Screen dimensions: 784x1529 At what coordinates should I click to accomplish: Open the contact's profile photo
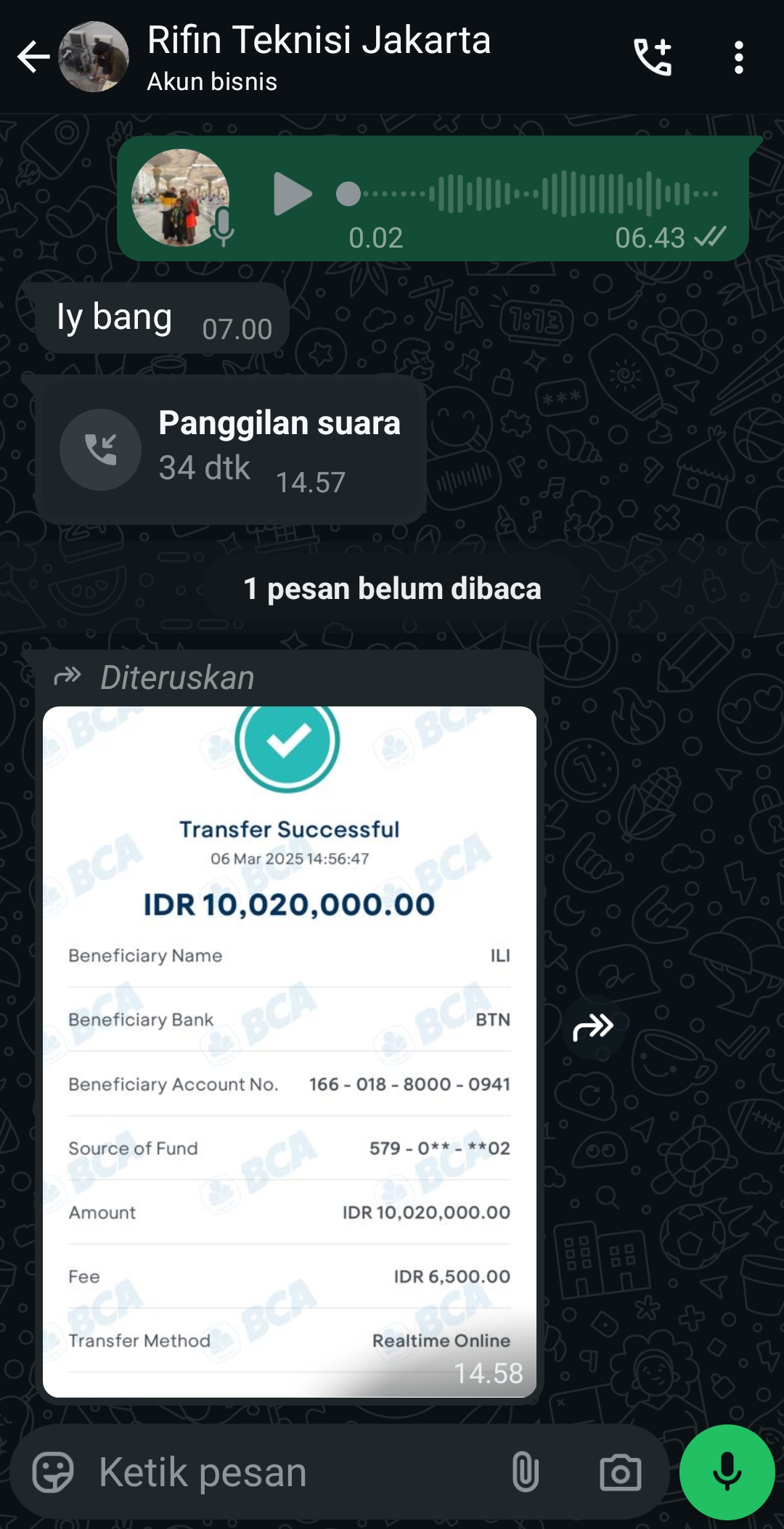(94, 57)
